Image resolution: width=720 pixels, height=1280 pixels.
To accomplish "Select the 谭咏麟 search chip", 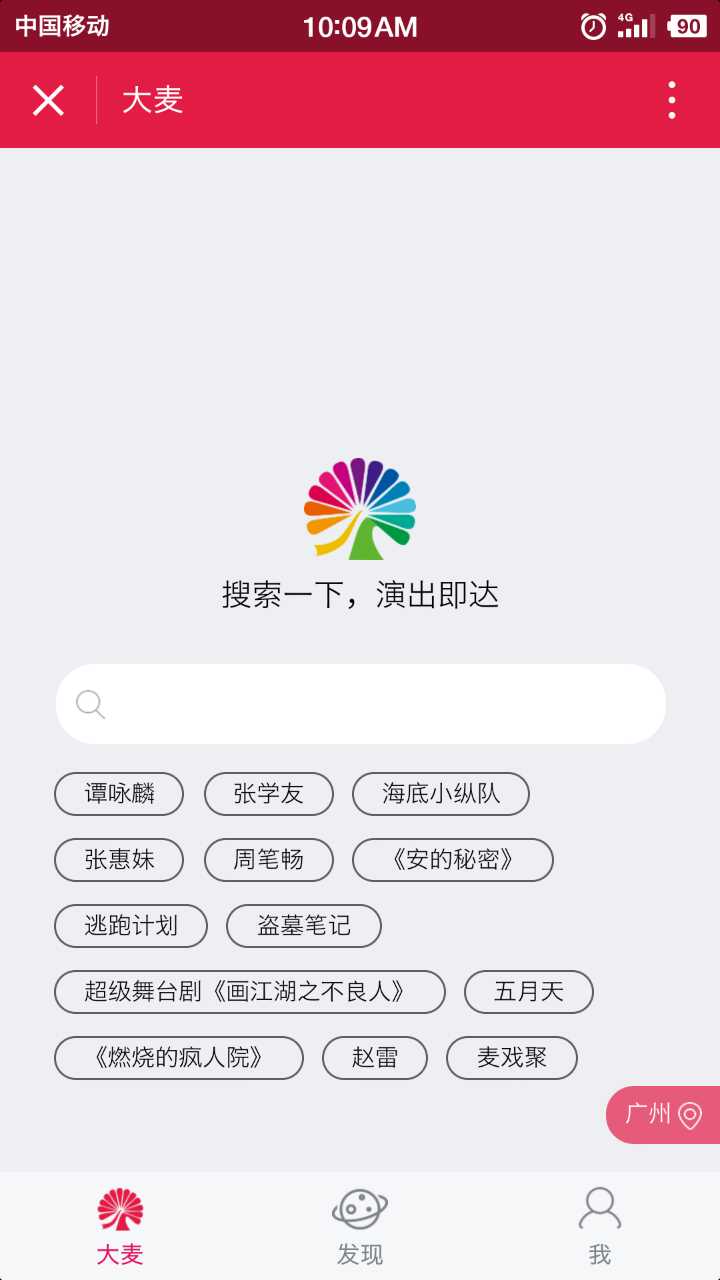I will click(x=119, y=794).
